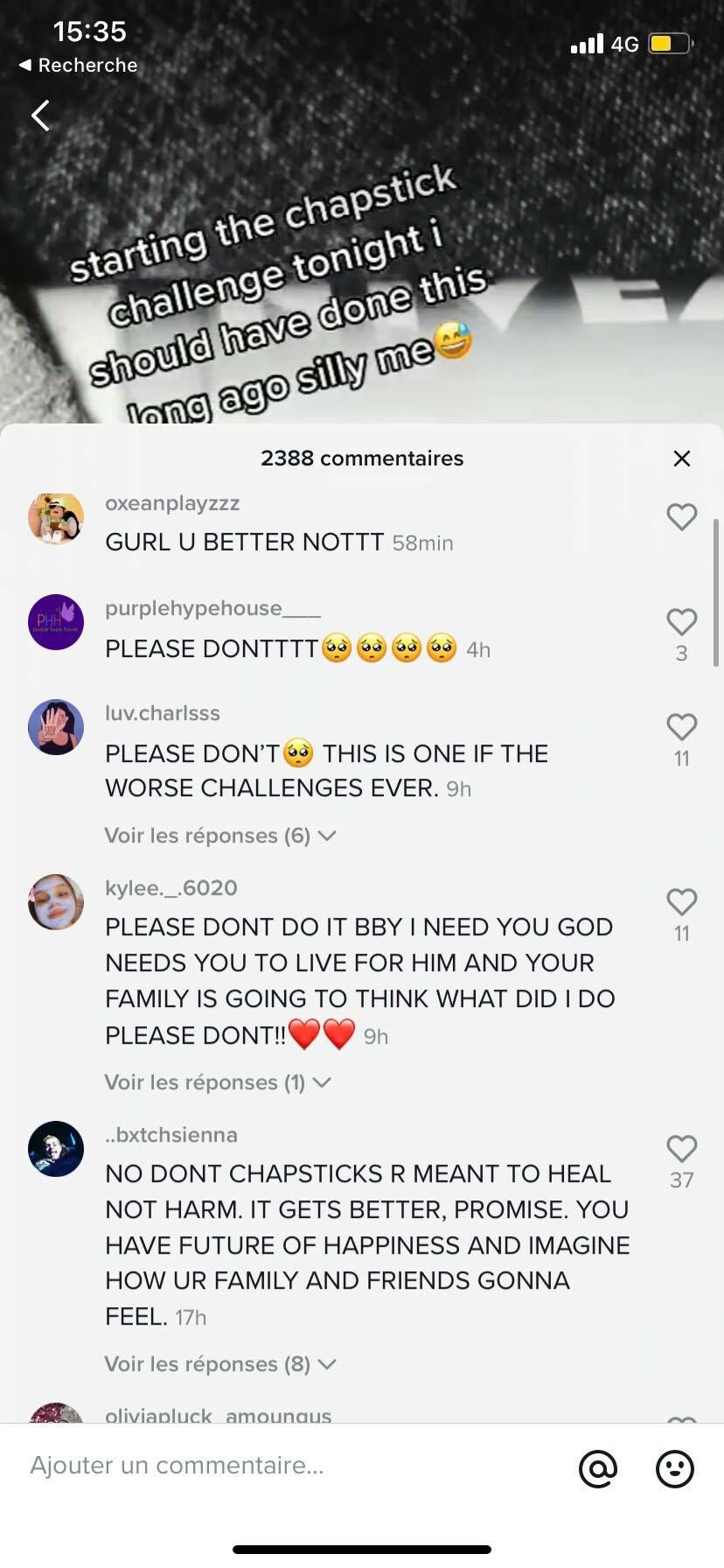Mention someone with the @ icon

[x=598, y=1468]
